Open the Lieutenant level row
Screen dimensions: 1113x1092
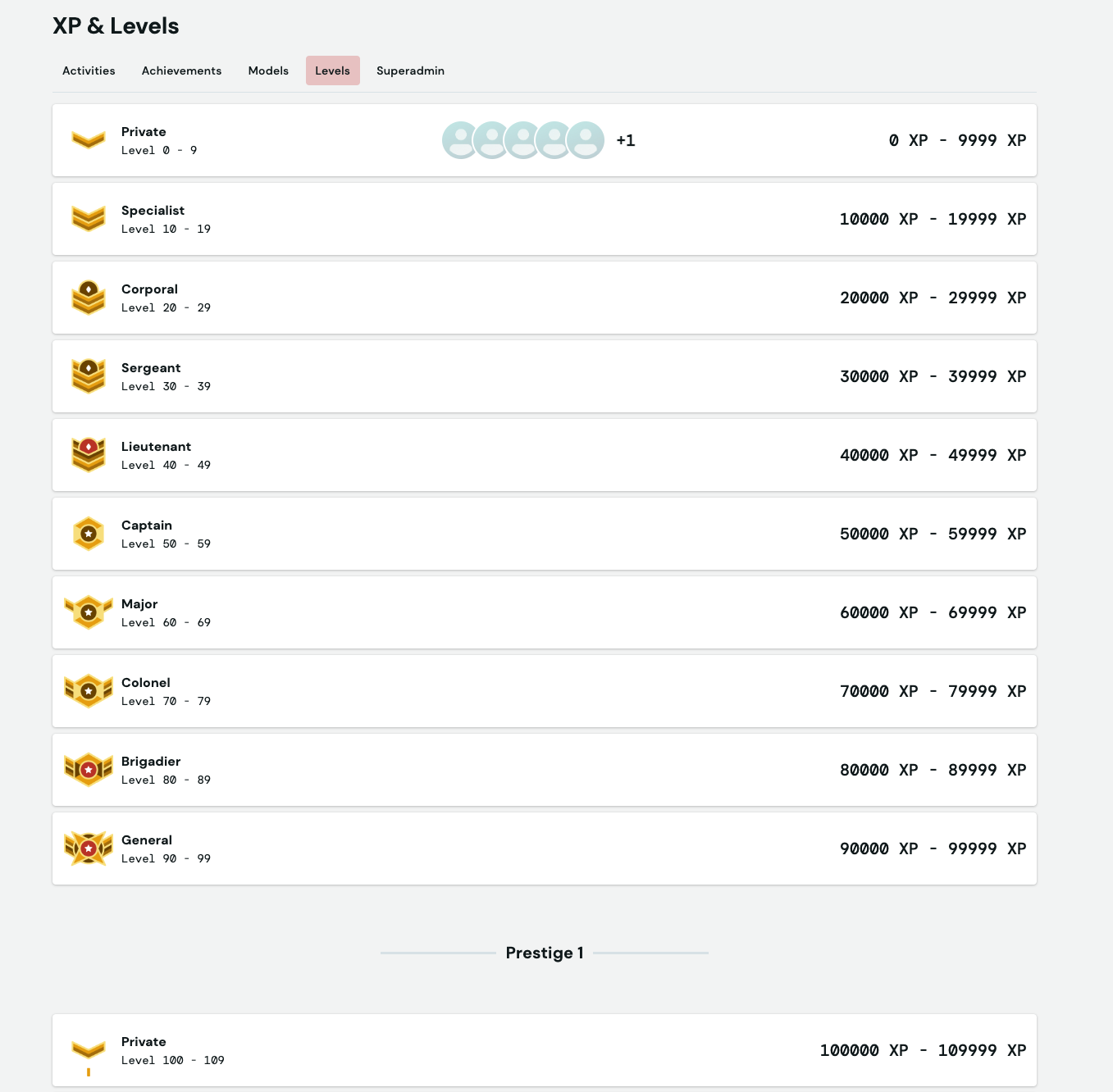[x=156, y=455]
